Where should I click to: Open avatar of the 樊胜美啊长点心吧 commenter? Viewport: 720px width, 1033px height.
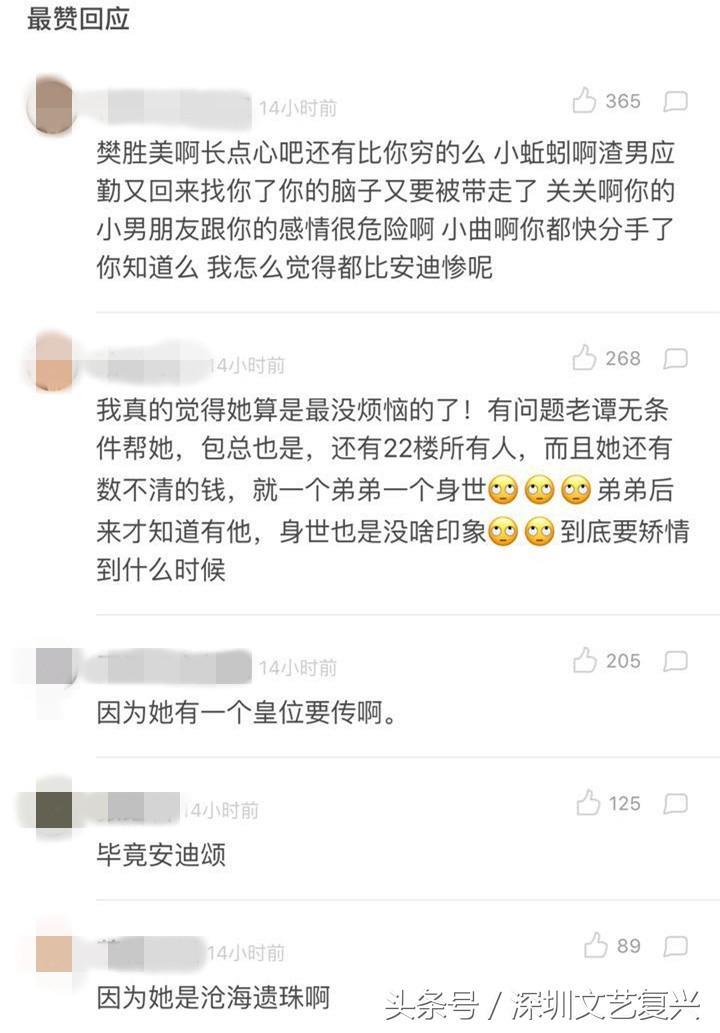(52, 104)
